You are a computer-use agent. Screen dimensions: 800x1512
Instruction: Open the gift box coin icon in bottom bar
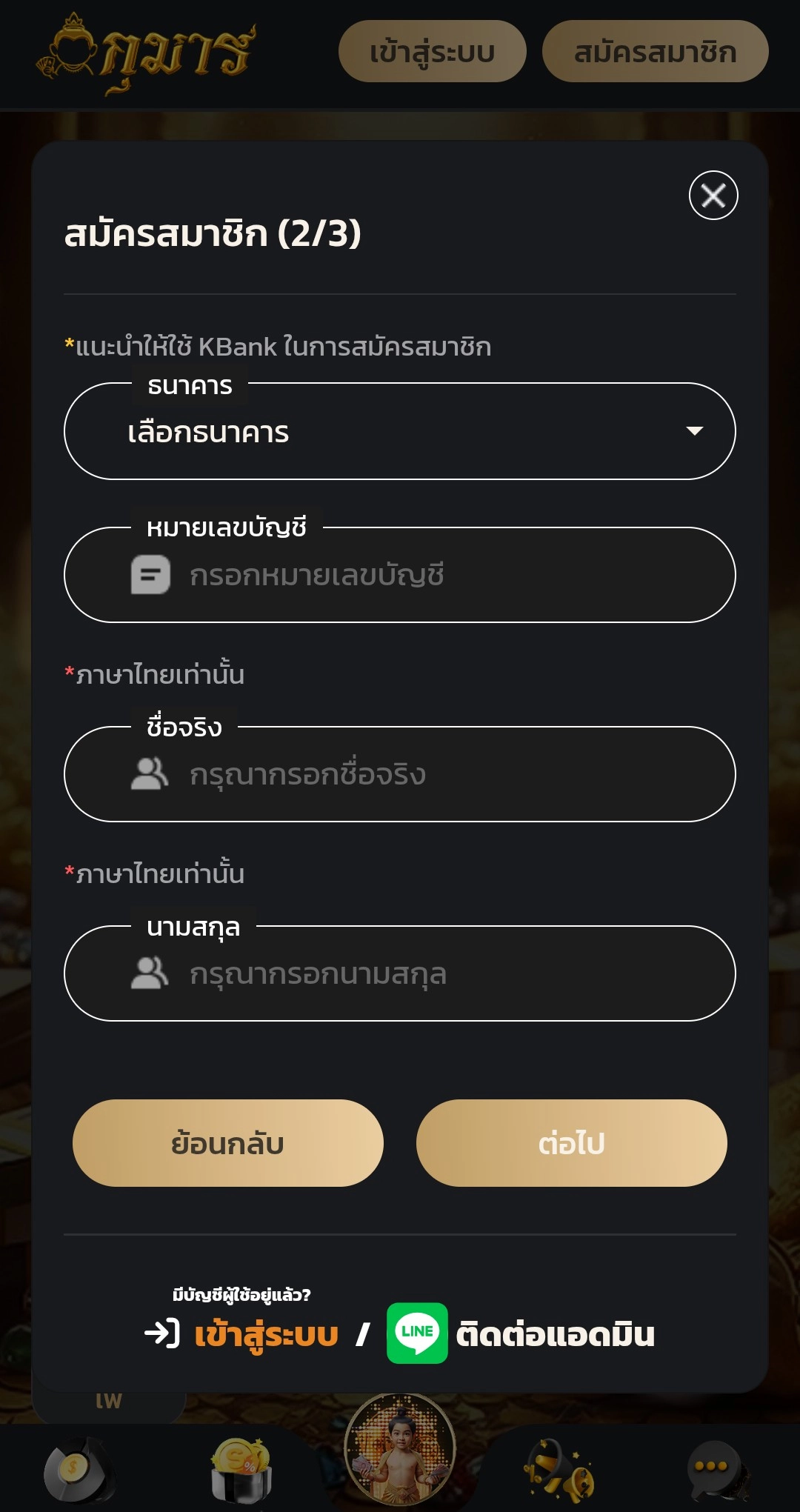[241, 1470]
